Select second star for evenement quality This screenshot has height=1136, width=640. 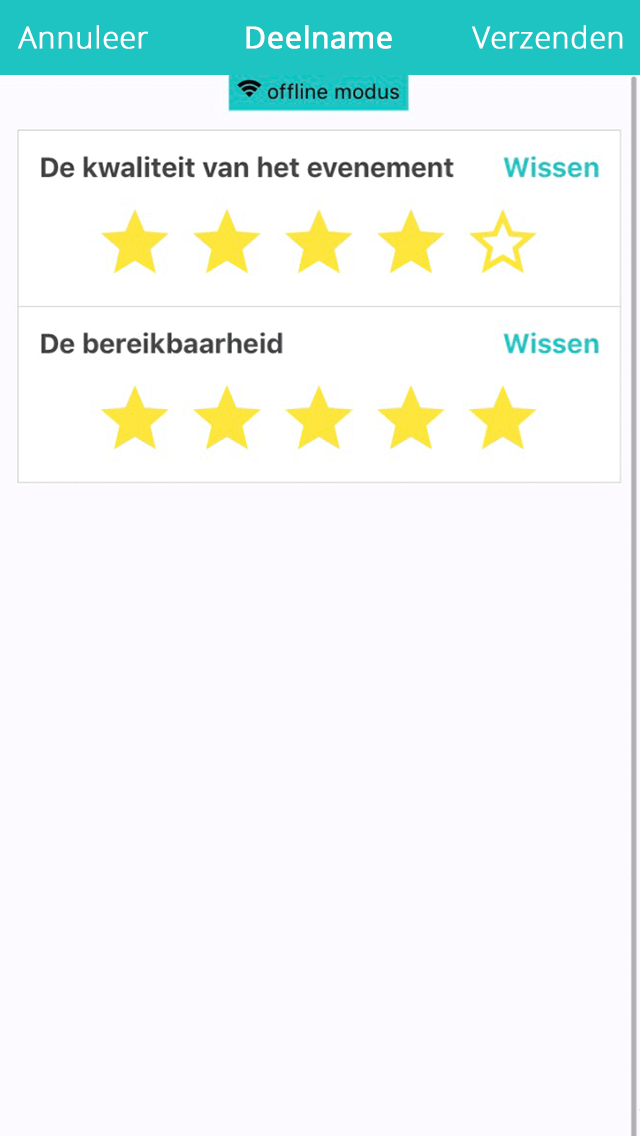pyautogui.click(x=227, y=242)
